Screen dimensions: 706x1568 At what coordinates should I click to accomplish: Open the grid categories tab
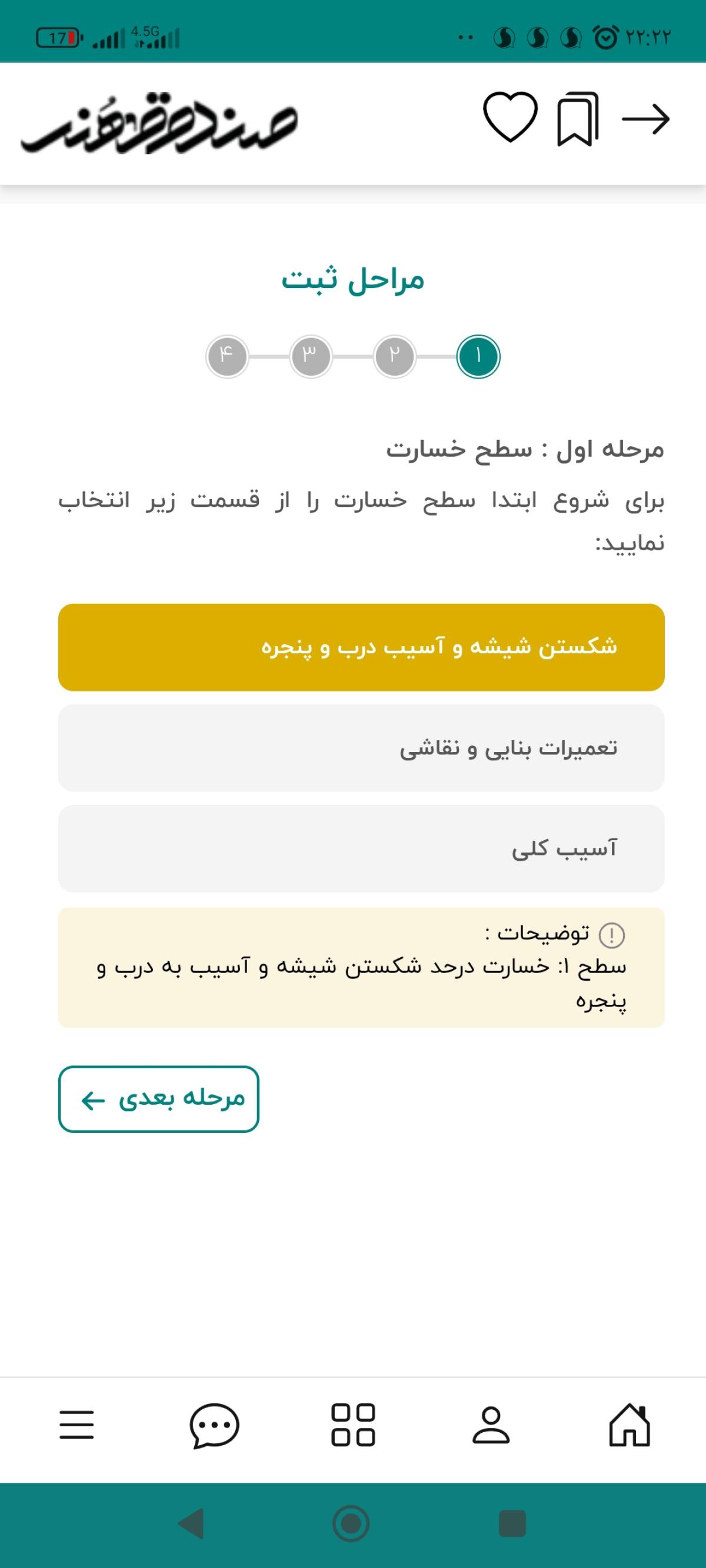354,1425
